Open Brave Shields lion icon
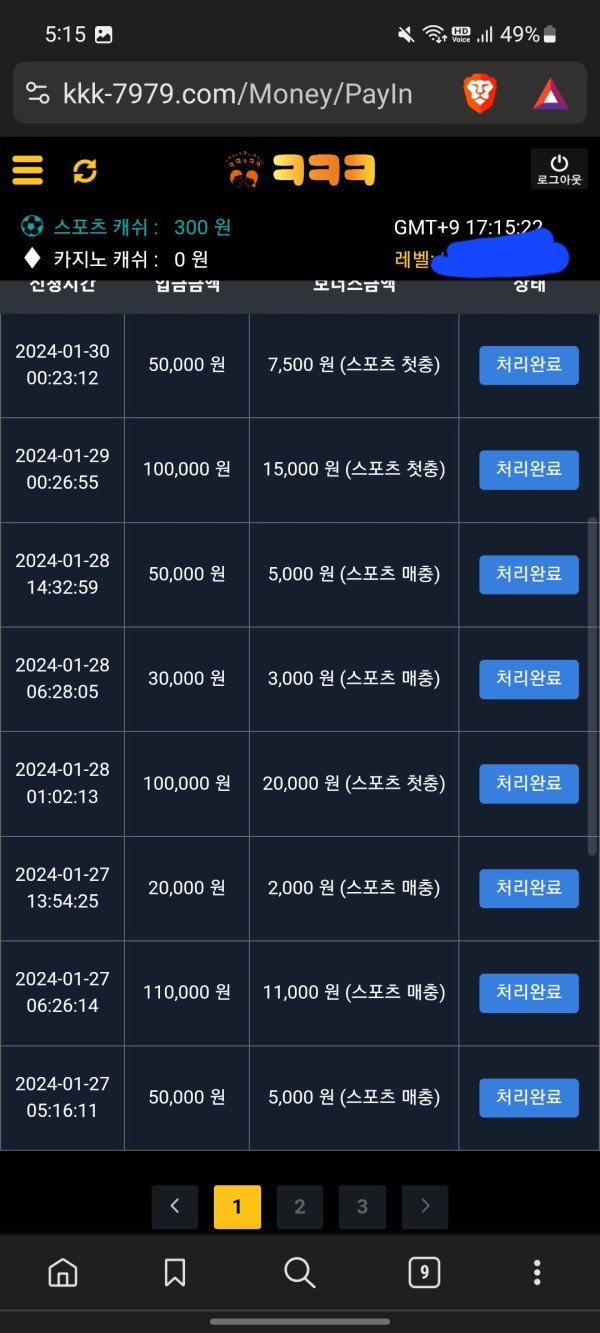The image size is (600, 1333). [x=481, y=94]
